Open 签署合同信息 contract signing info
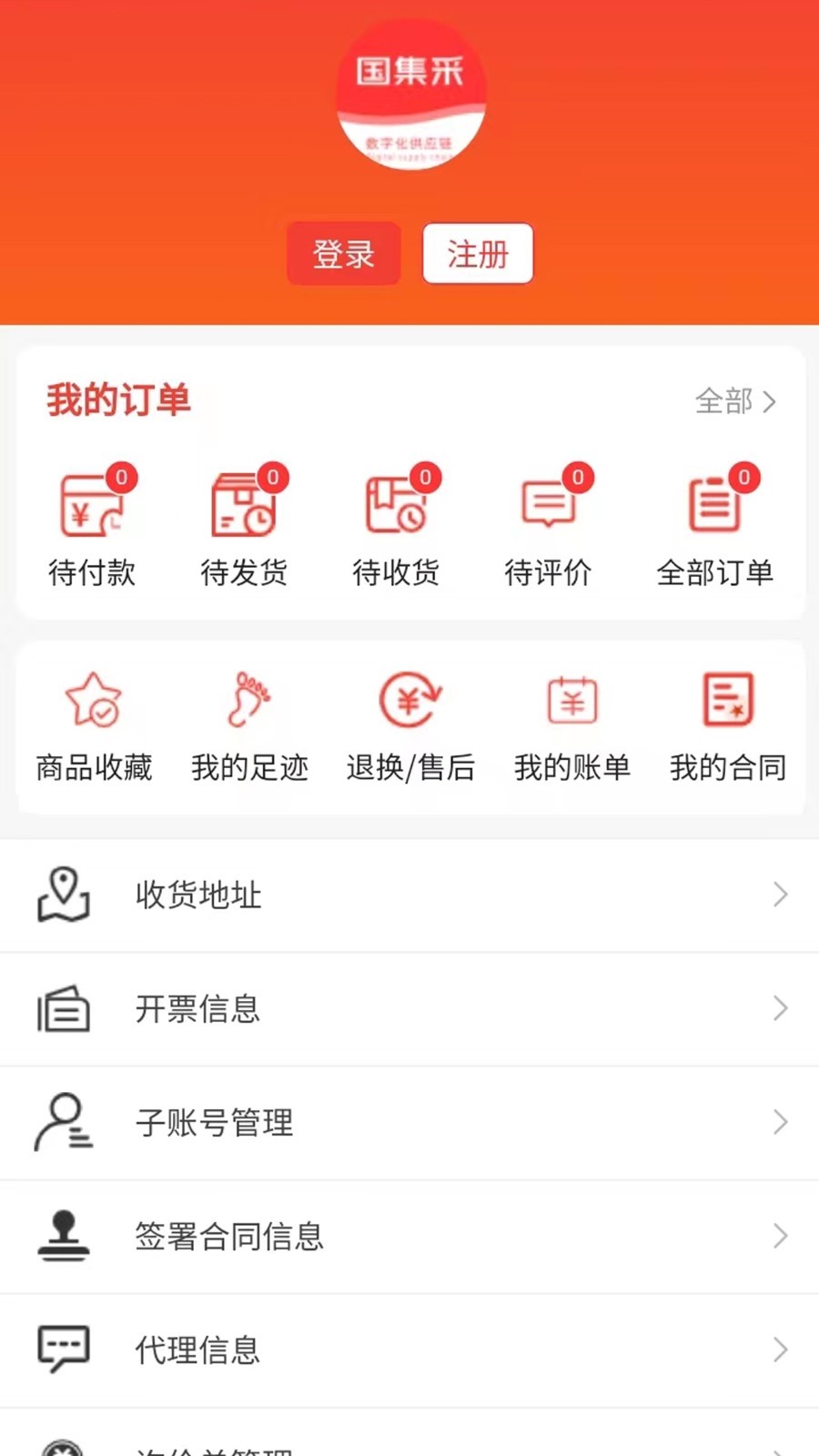The image size is (819, 1456). [x=409, y=1237]
